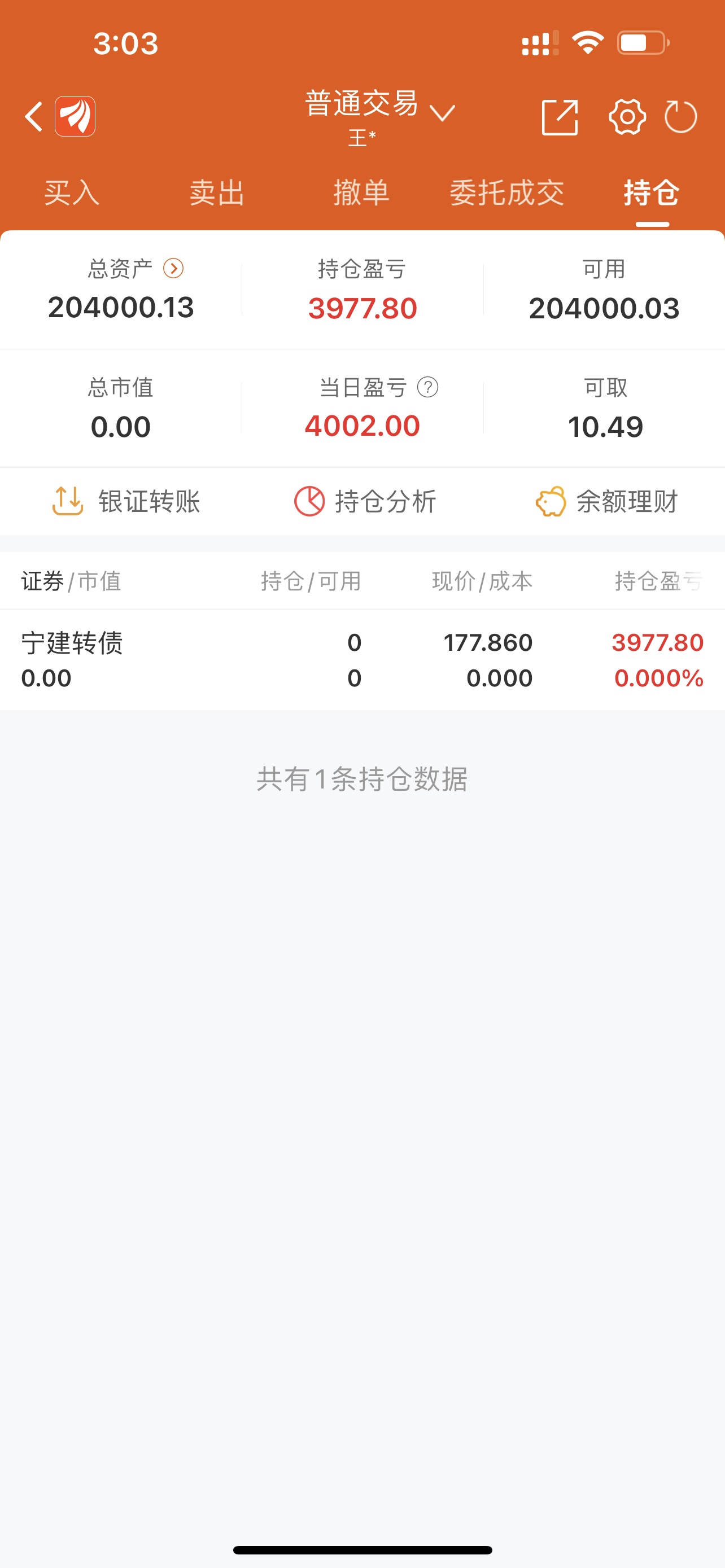Screen dimensions: 725x1568
Task: Open 余额理财 wealth management
Action: pyautogui.click(x=606, y=502)
